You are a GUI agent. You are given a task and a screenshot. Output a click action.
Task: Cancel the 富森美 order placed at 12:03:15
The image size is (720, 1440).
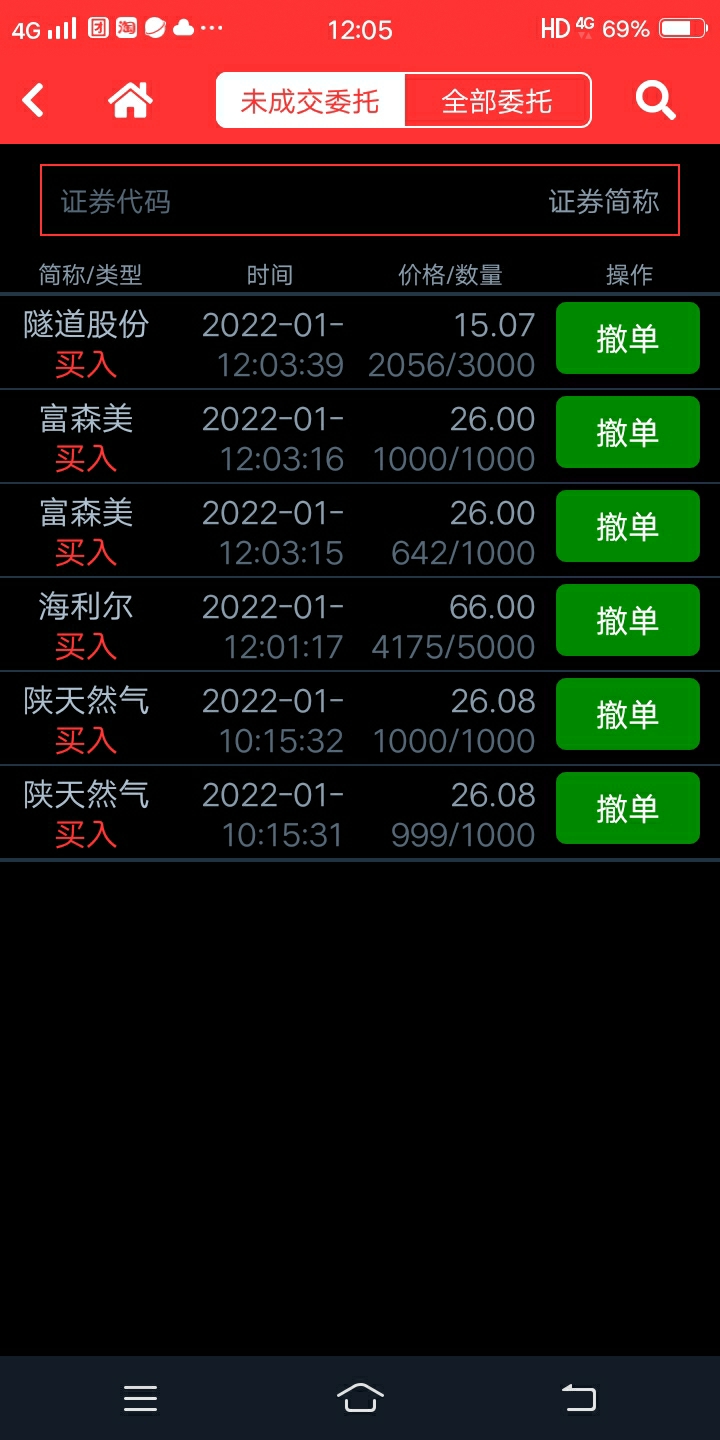click(628, 526)
